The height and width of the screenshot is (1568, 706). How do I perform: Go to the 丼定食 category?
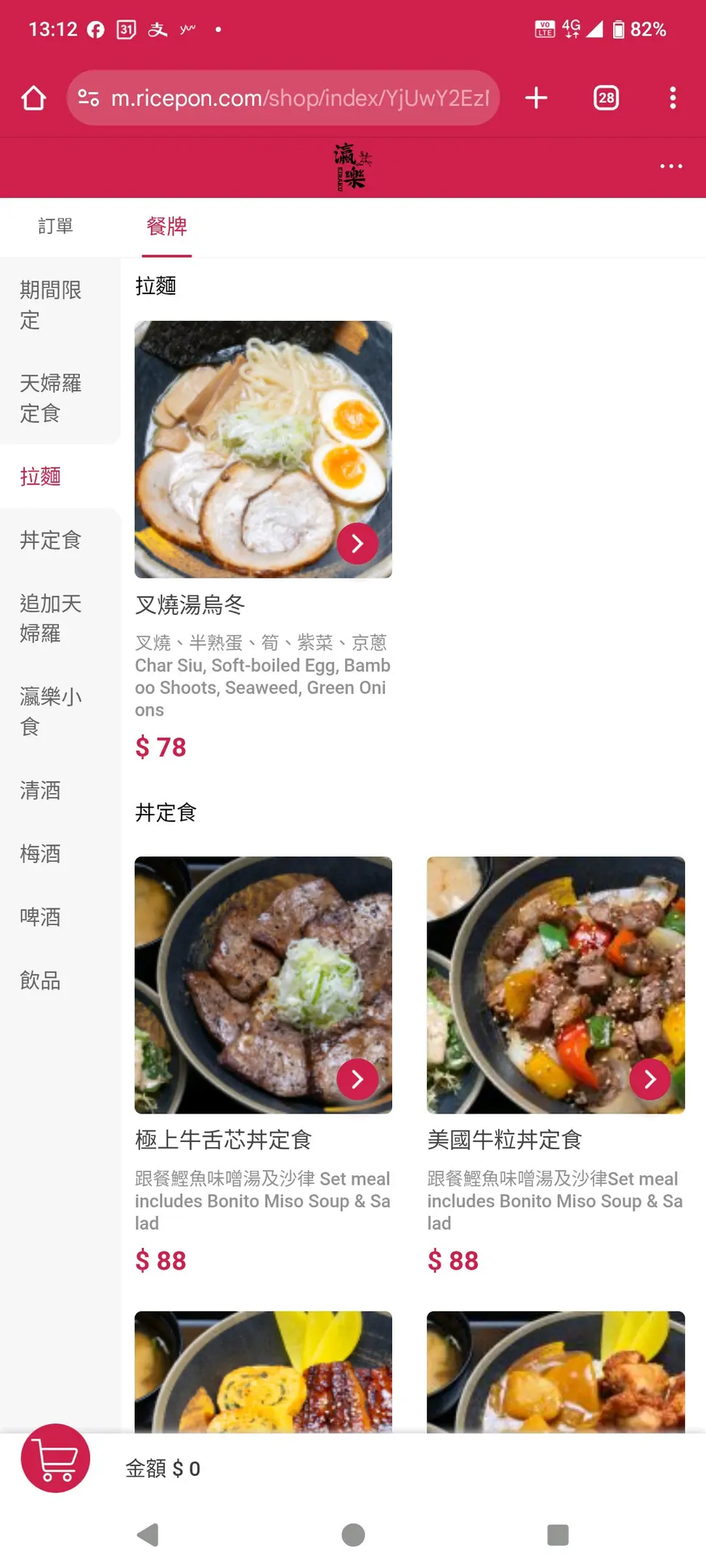tap(51, 540)
